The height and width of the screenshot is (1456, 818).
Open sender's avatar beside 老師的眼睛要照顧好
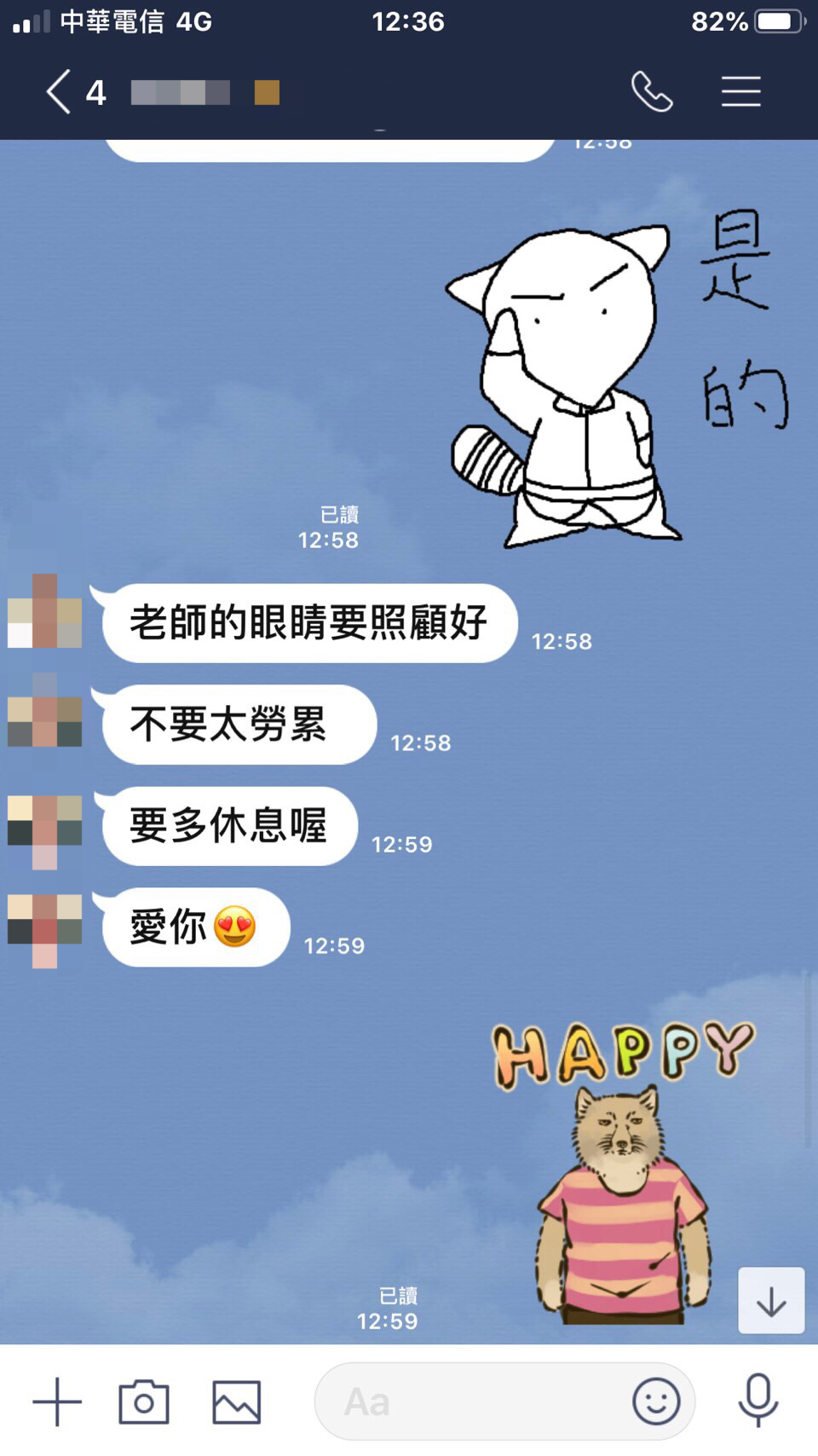[45, 612]
